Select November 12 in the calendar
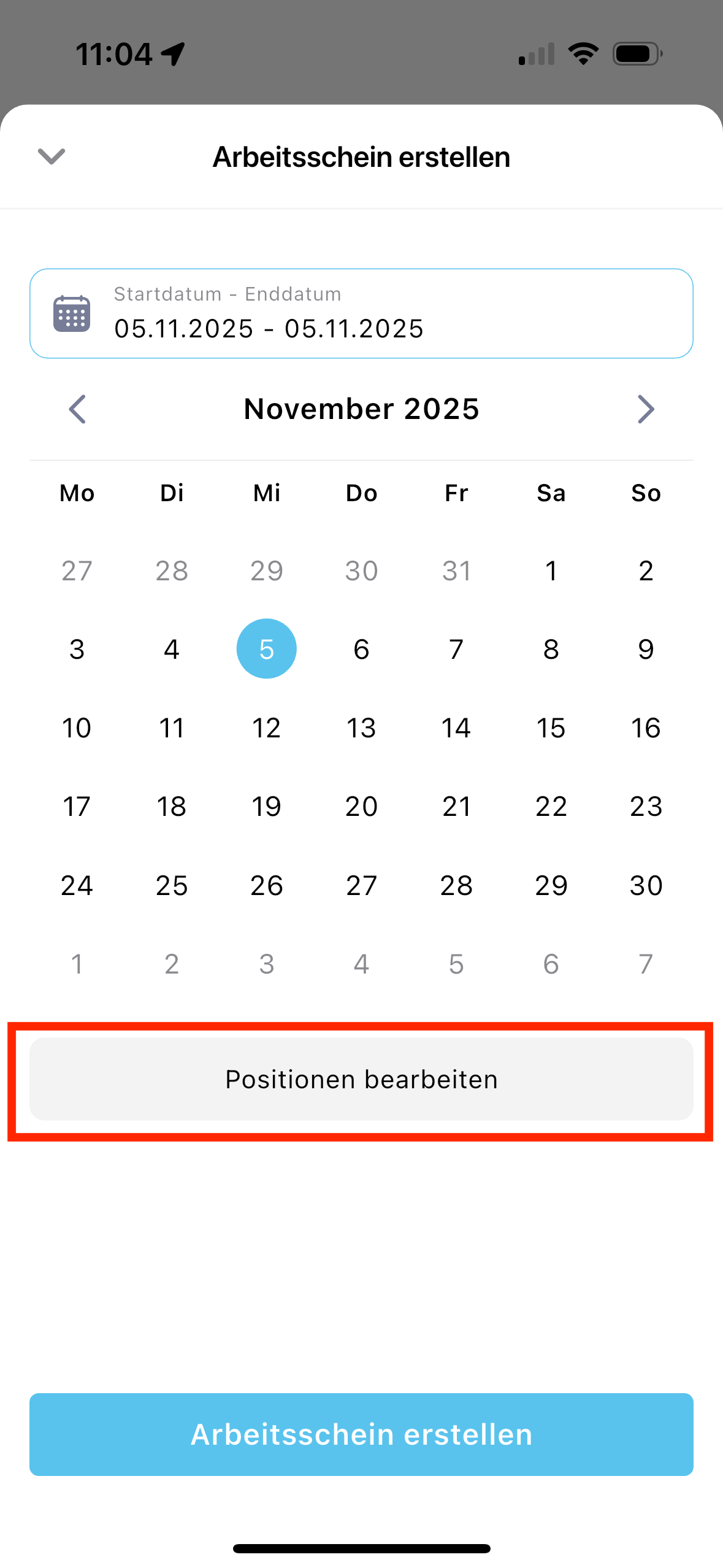The width and height of the screenshot is (723, 1568). point(266,728)
